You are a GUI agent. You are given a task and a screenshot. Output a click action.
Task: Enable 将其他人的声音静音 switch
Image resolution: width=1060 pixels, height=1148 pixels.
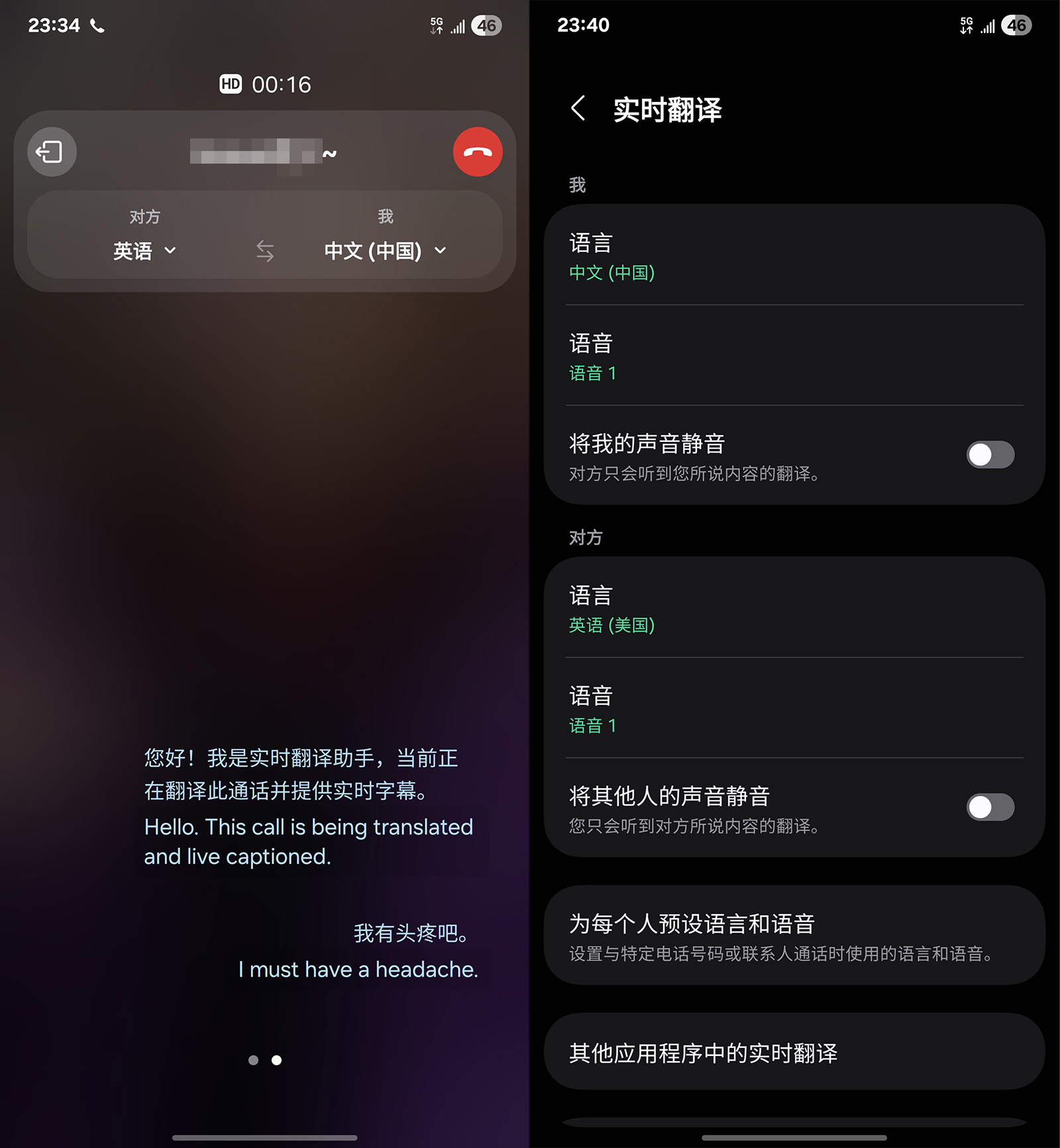click(x=990, y=808)
